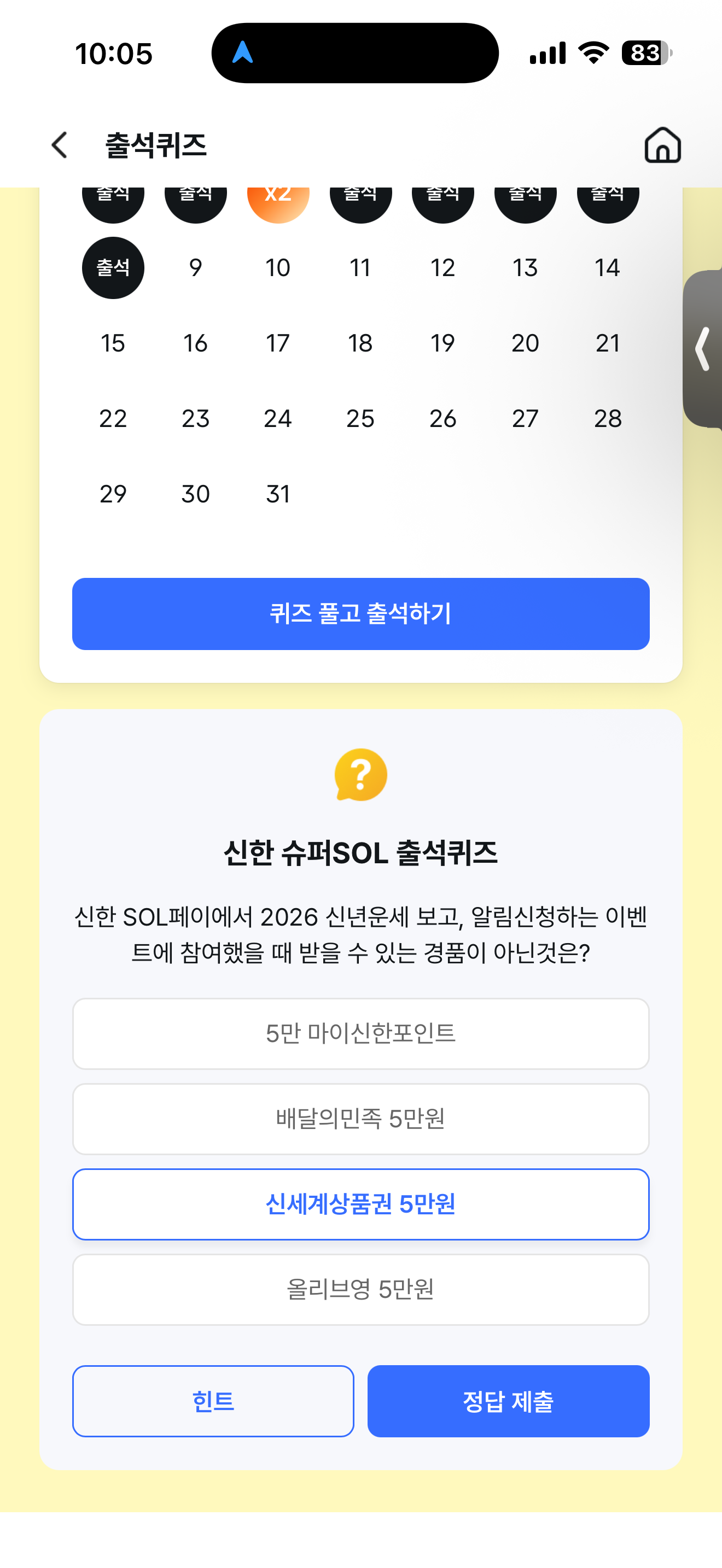Image resolution: width=722 pixels, height=1568 pixels.
Task: Select answer 5만 마이신한포인트
Action: [x=360, y=1033]
